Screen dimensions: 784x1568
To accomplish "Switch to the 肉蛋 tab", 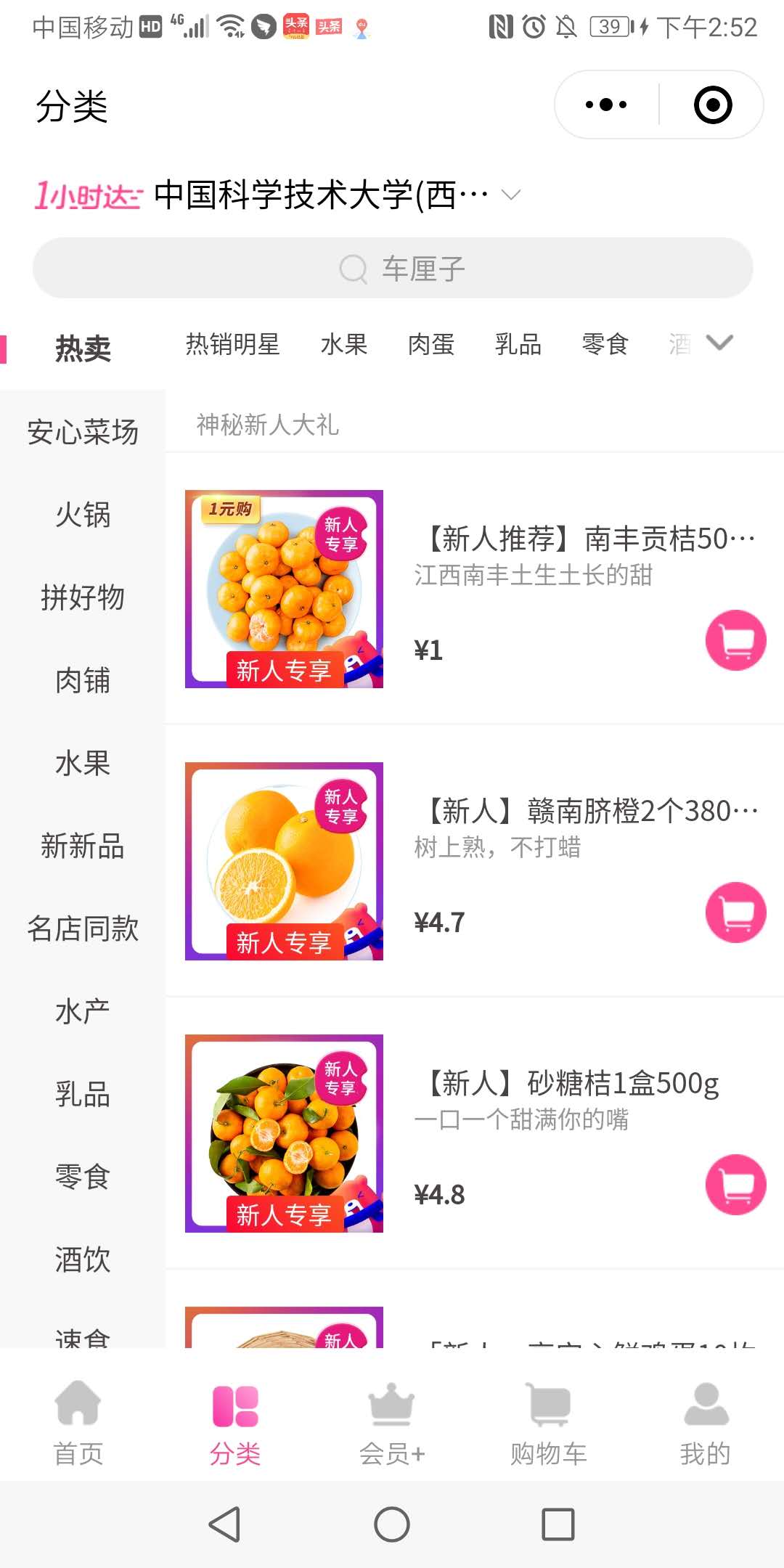I will click(432, 345).
